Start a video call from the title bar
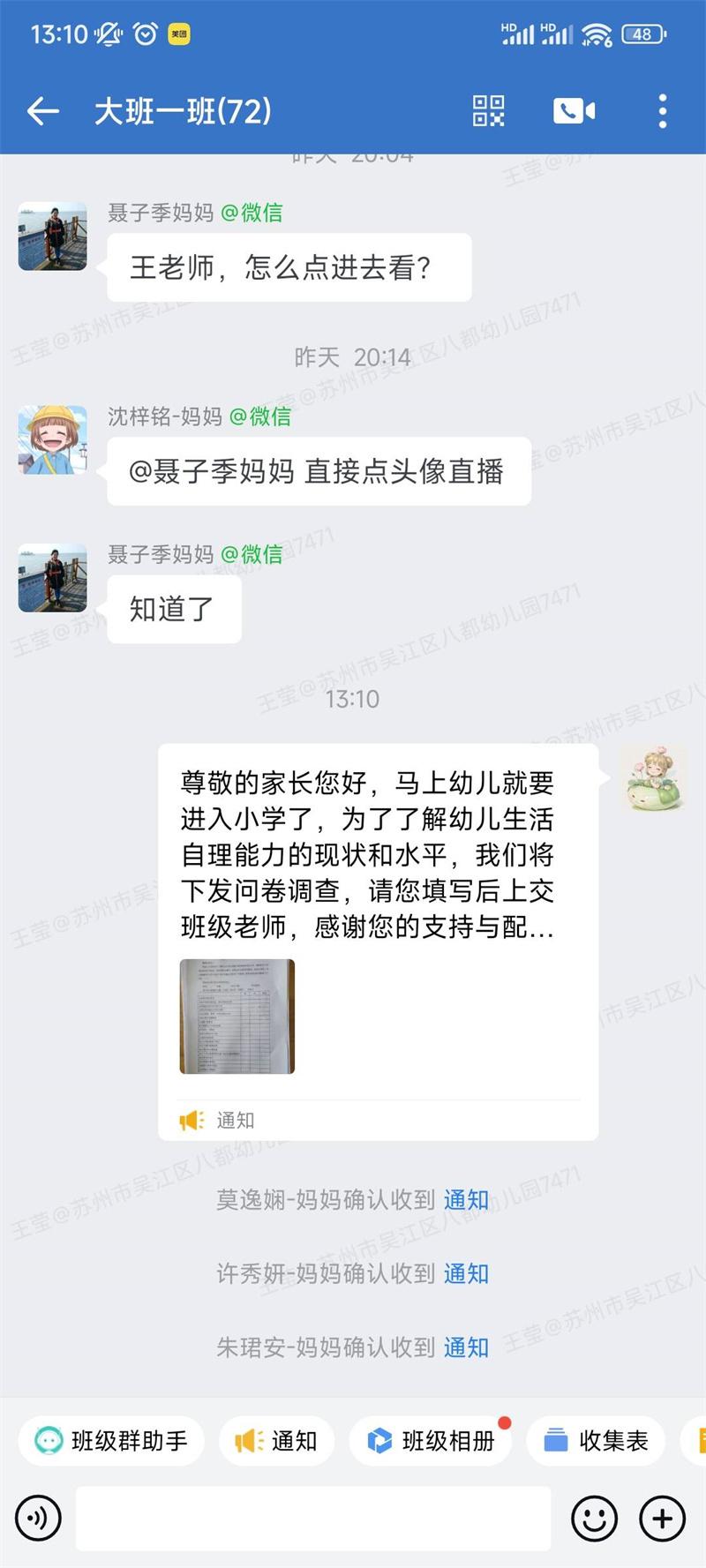The image size is (706, 1568). 574,109
